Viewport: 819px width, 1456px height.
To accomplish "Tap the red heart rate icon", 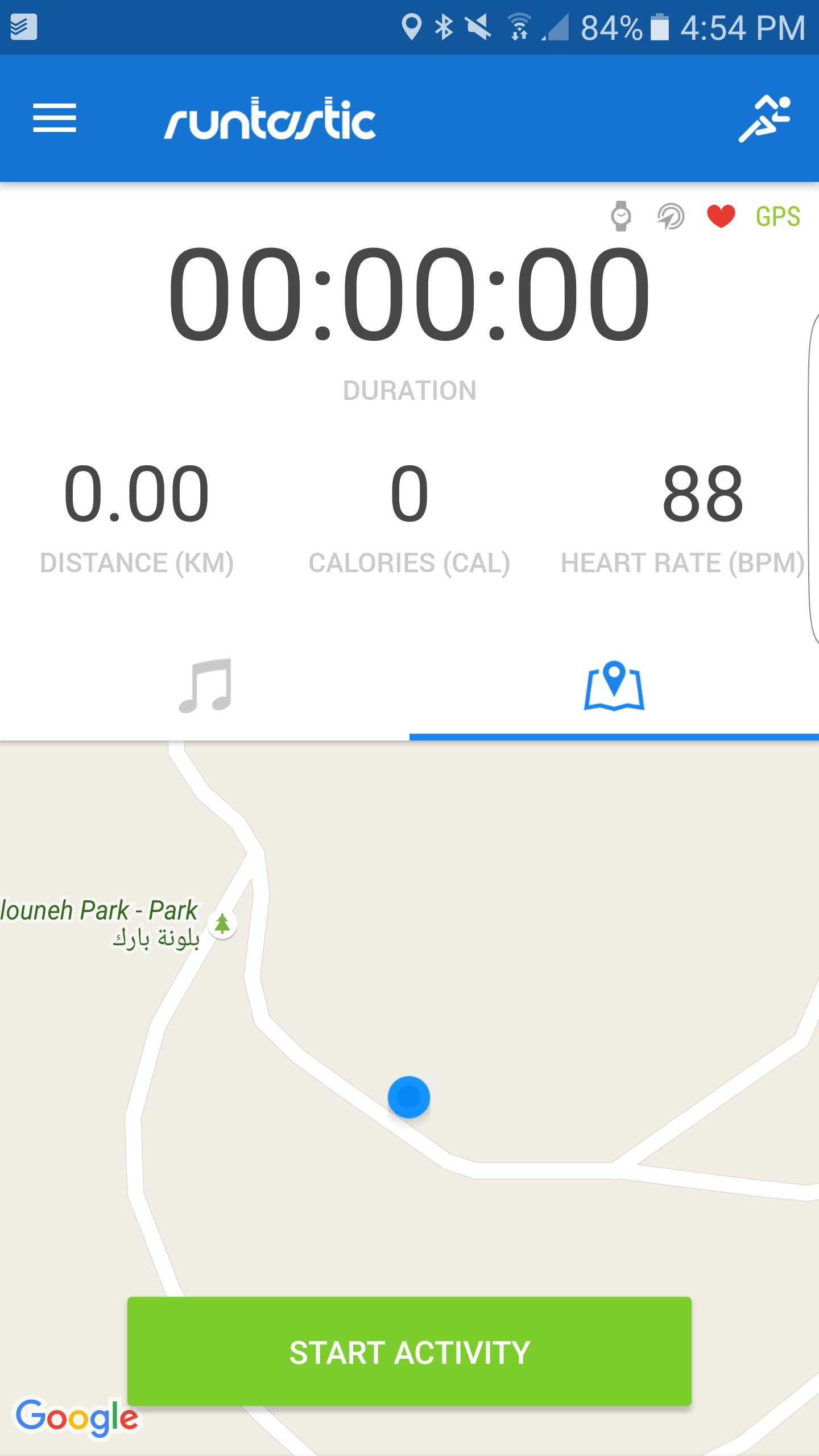I will 721,216.
